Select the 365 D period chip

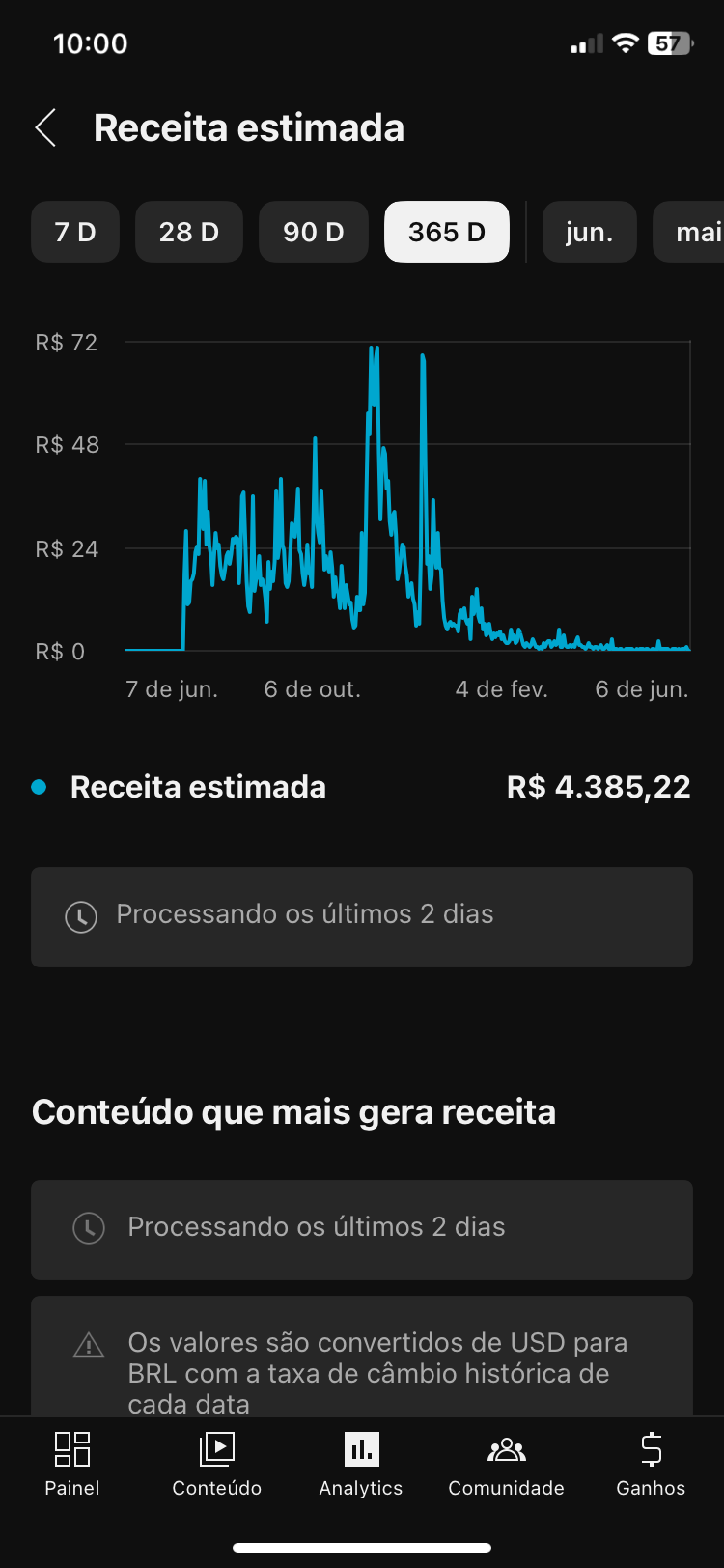click(447, 232)
